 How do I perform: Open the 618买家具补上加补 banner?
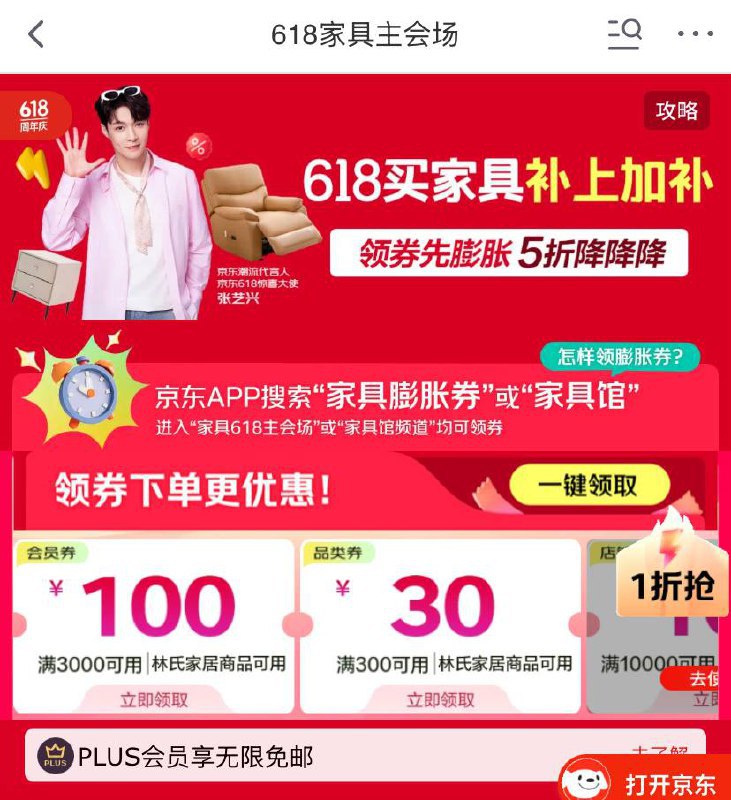(508, 182)
